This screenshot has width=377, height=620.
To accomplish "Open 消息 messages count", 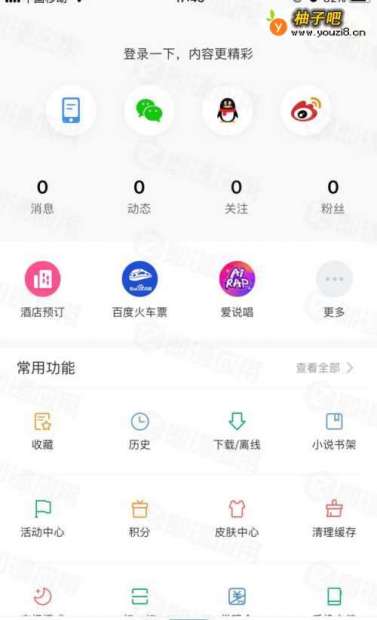I will (42, 197).
